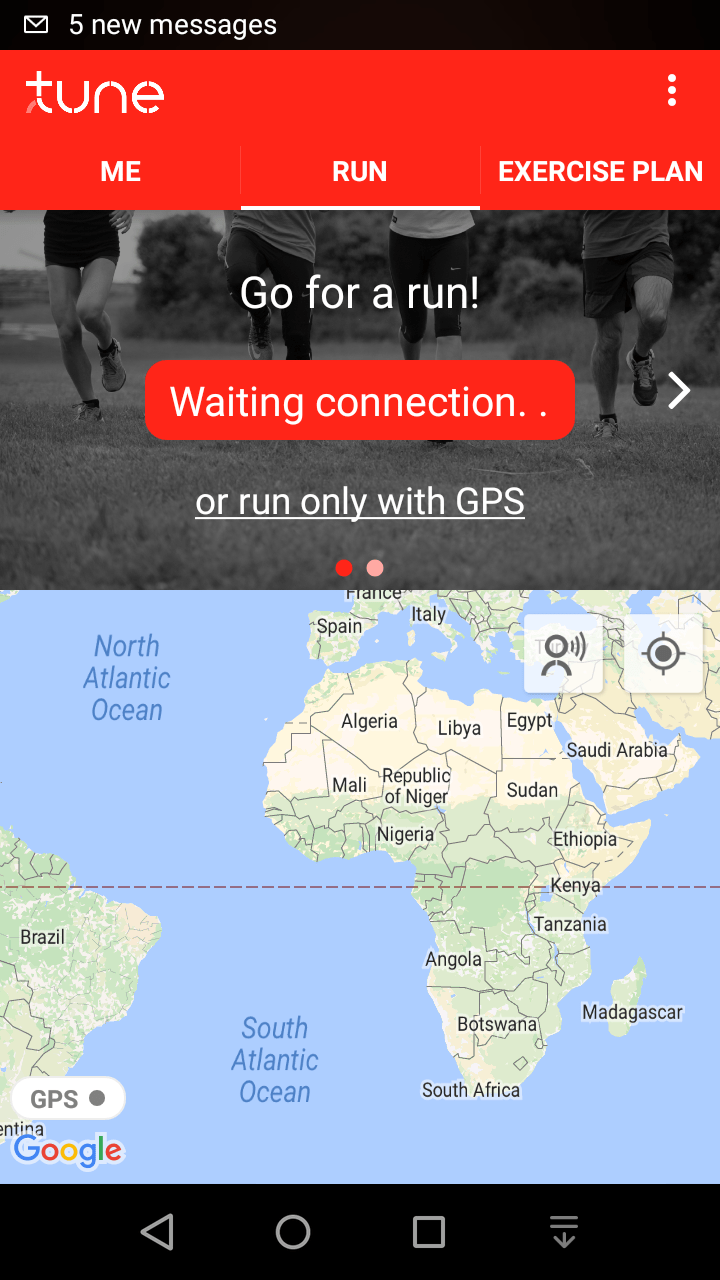Screen dimensions: 720x1280
Task: Select the second page indicator dot
Action: tap(375, 568)
